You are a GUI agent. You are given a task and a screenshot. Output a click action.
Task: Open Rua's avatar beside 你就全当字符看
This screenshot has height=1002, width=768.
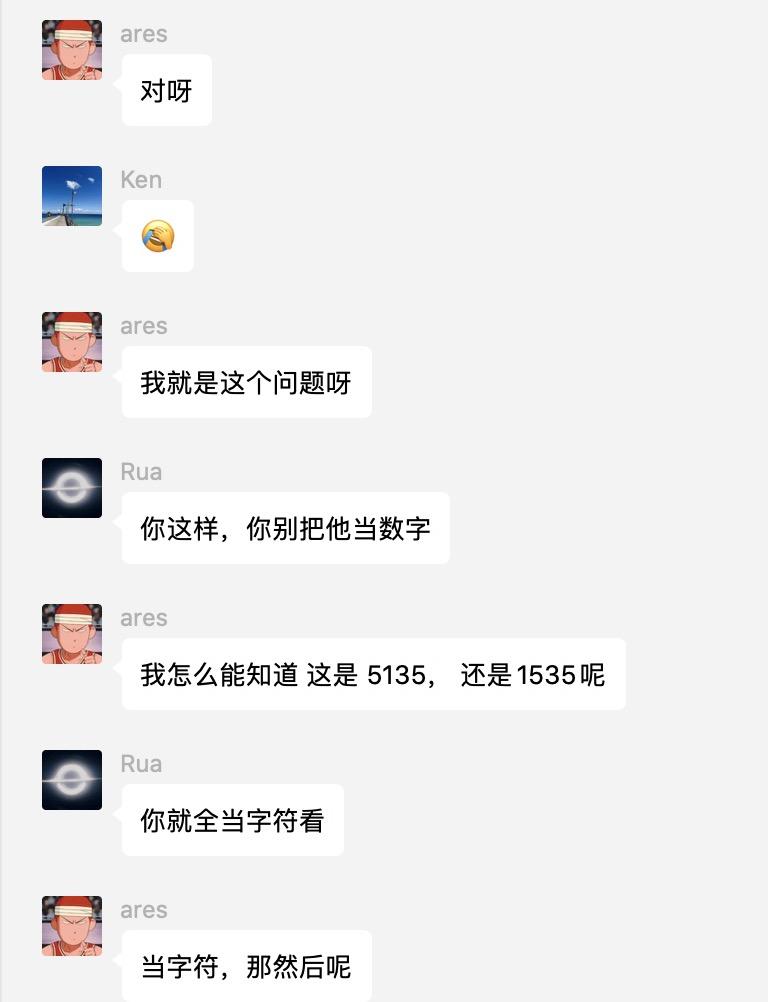72,780
